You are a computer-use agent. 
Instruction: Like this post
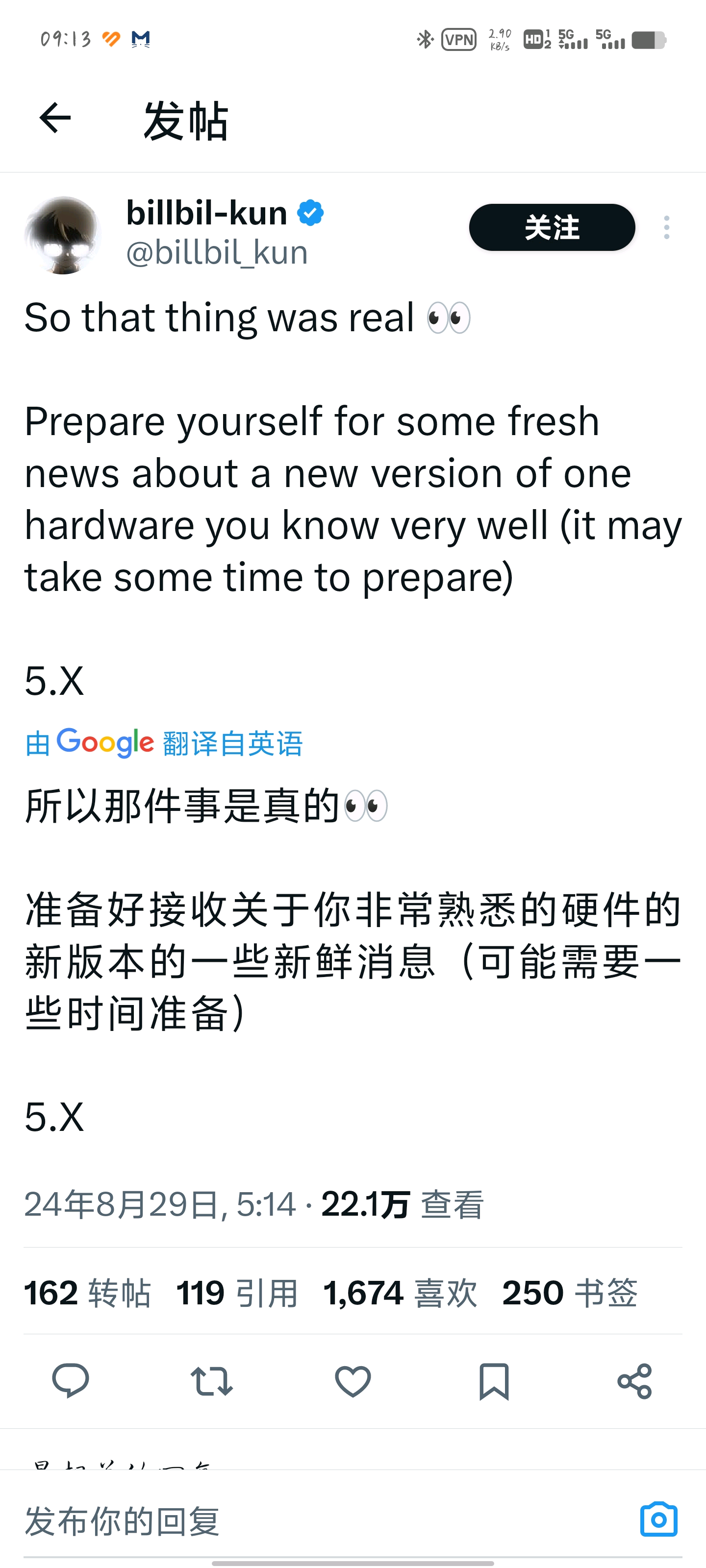353,1380
